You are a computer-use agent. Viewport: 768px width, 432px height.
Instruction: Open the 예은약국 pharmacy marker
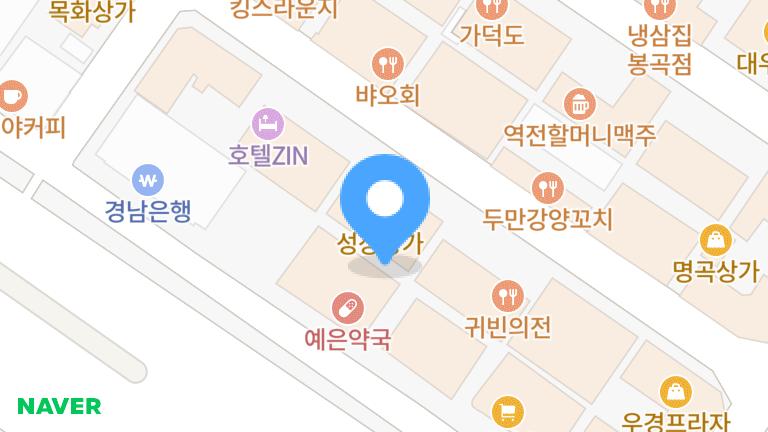coord(346,305)
